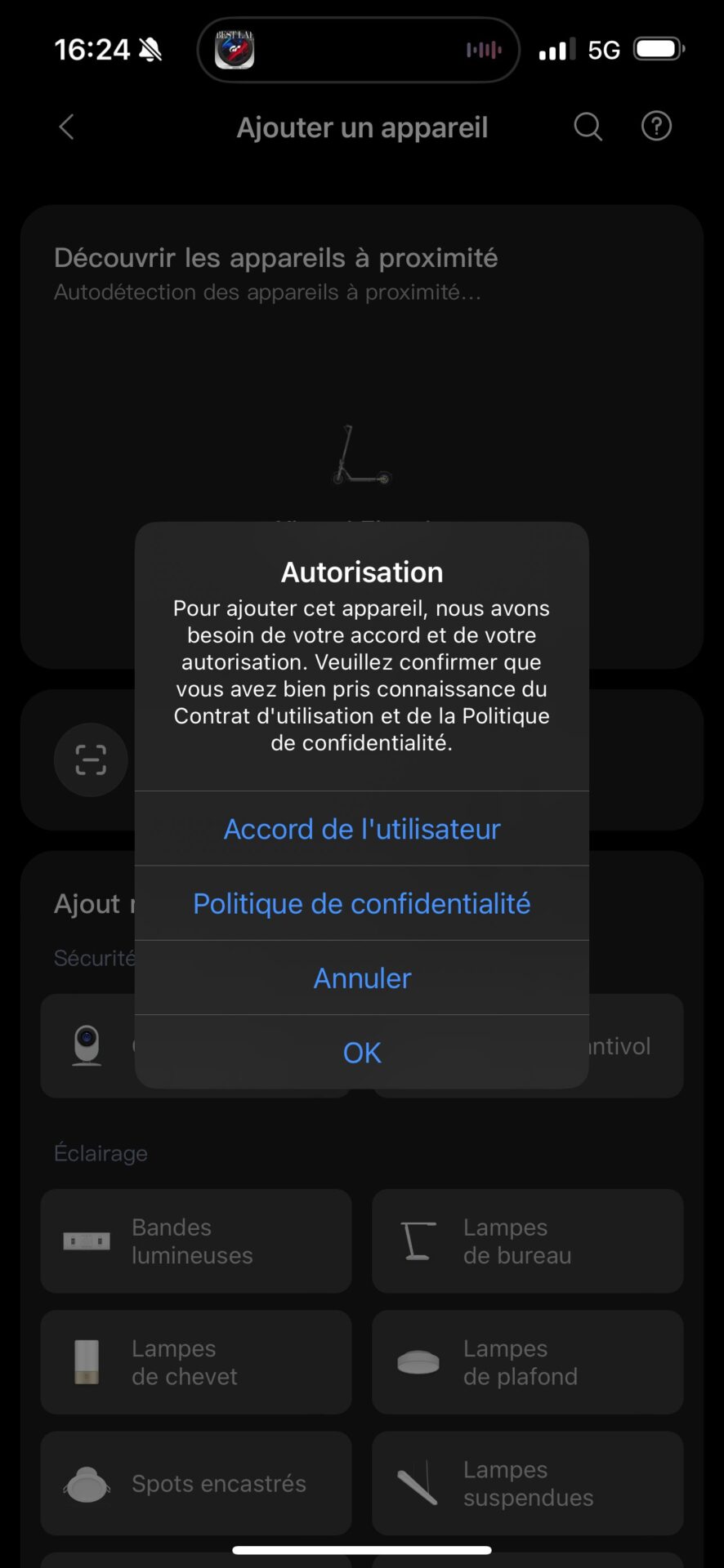Open the search icon in the header

588,127
